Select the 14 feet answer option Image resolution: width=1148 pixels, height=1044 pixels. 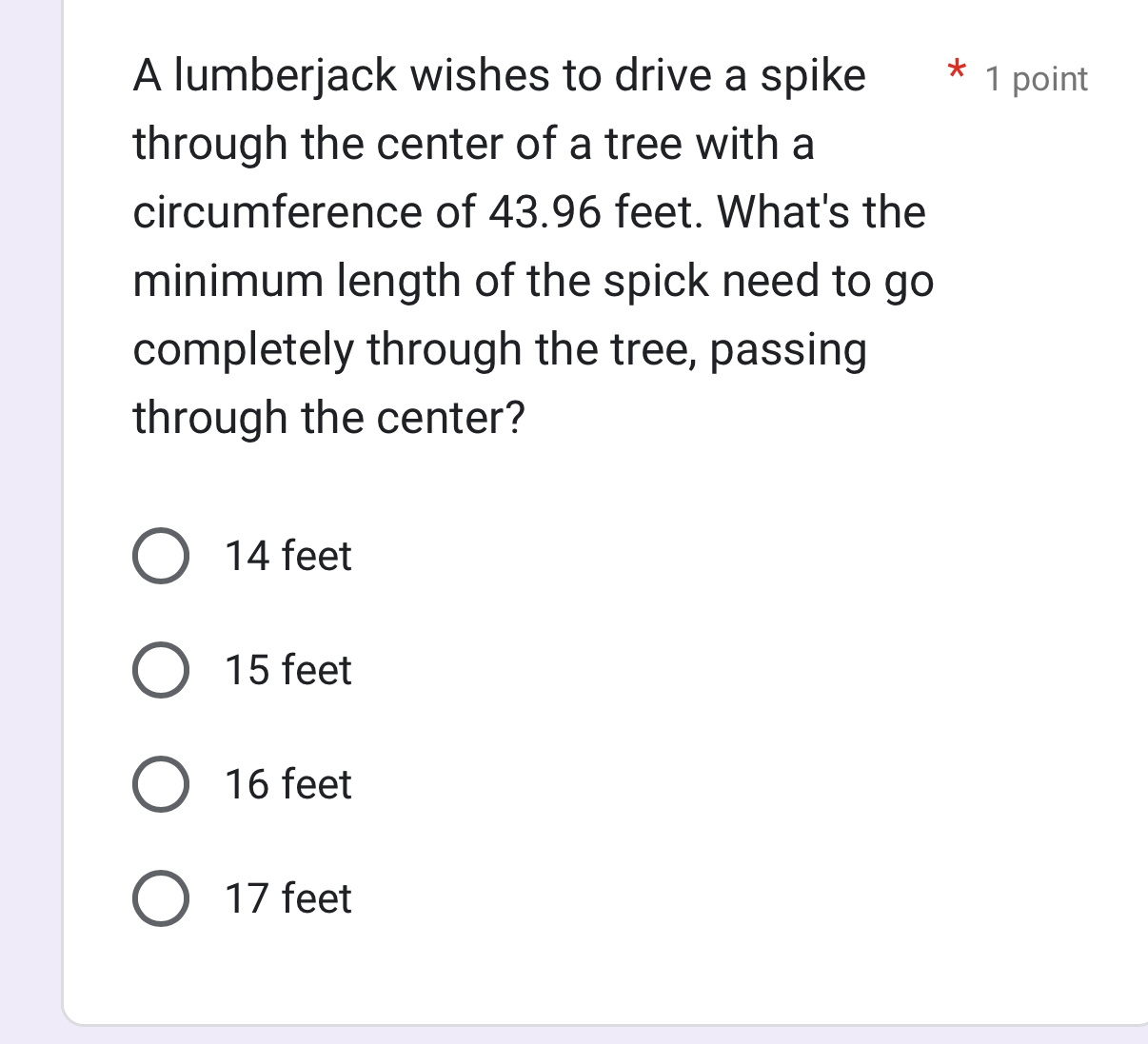click(160, 556)
